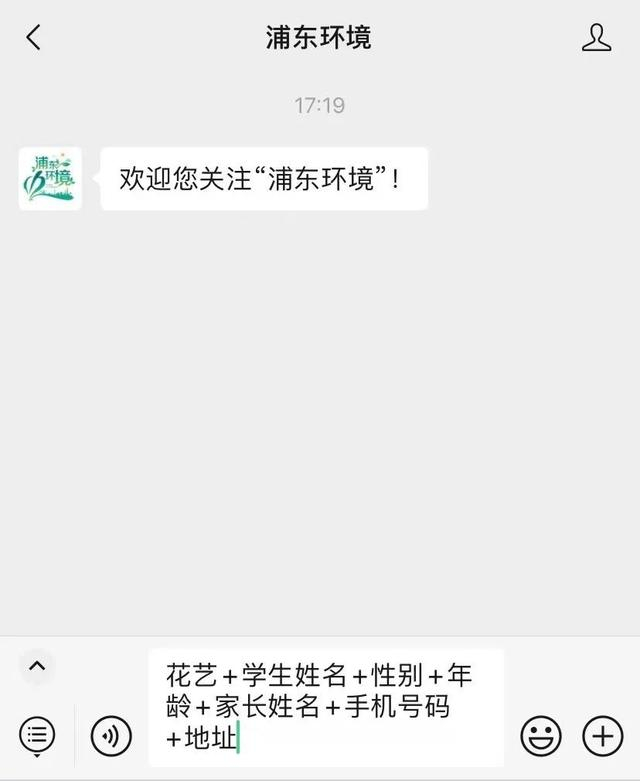The height and width of the screenshot is (781, 640).
Task: Collapse the input area with the up chevron
Action: pyautogui.click(x=37, y=666)
